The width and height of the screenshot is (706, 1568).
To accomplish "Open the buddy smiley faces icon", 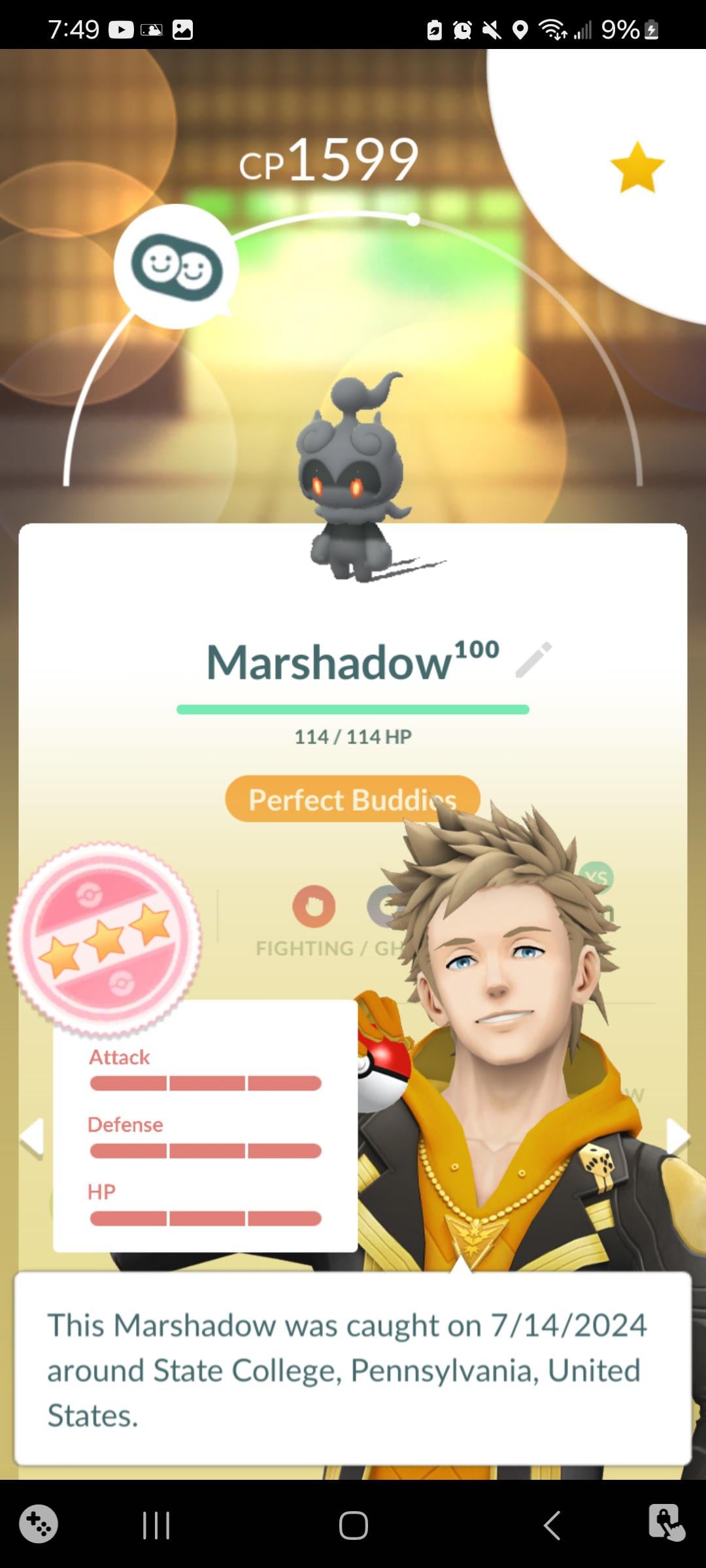I will [176, 267].
